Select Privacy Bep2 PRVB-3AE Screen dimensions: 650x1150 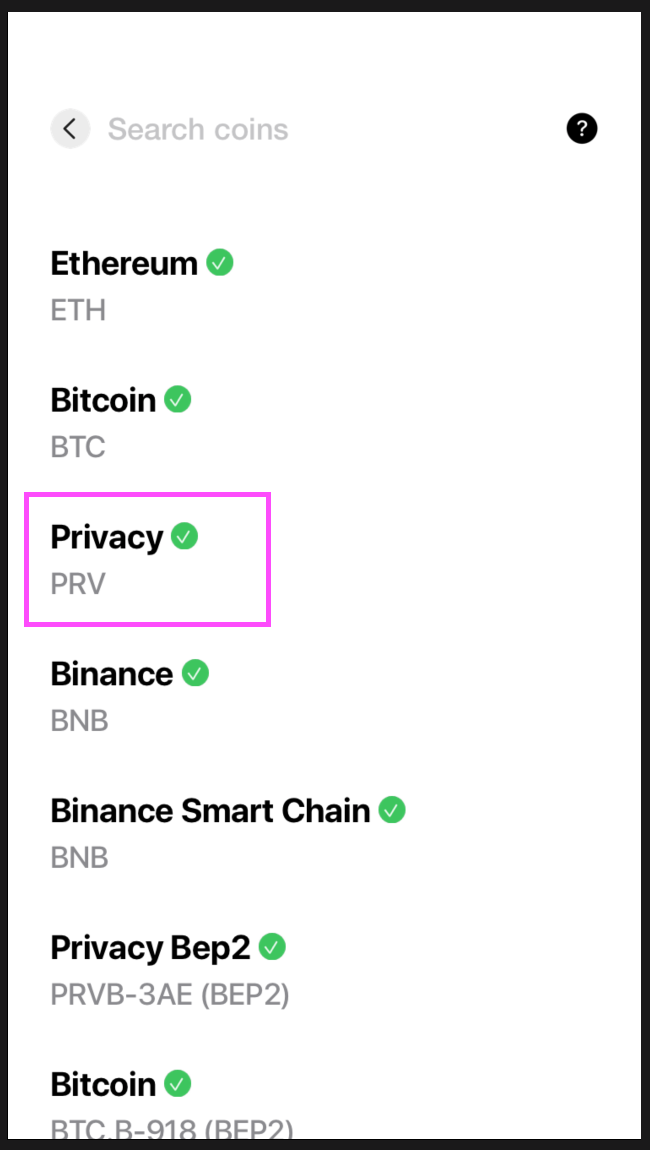tap(324, 970)
